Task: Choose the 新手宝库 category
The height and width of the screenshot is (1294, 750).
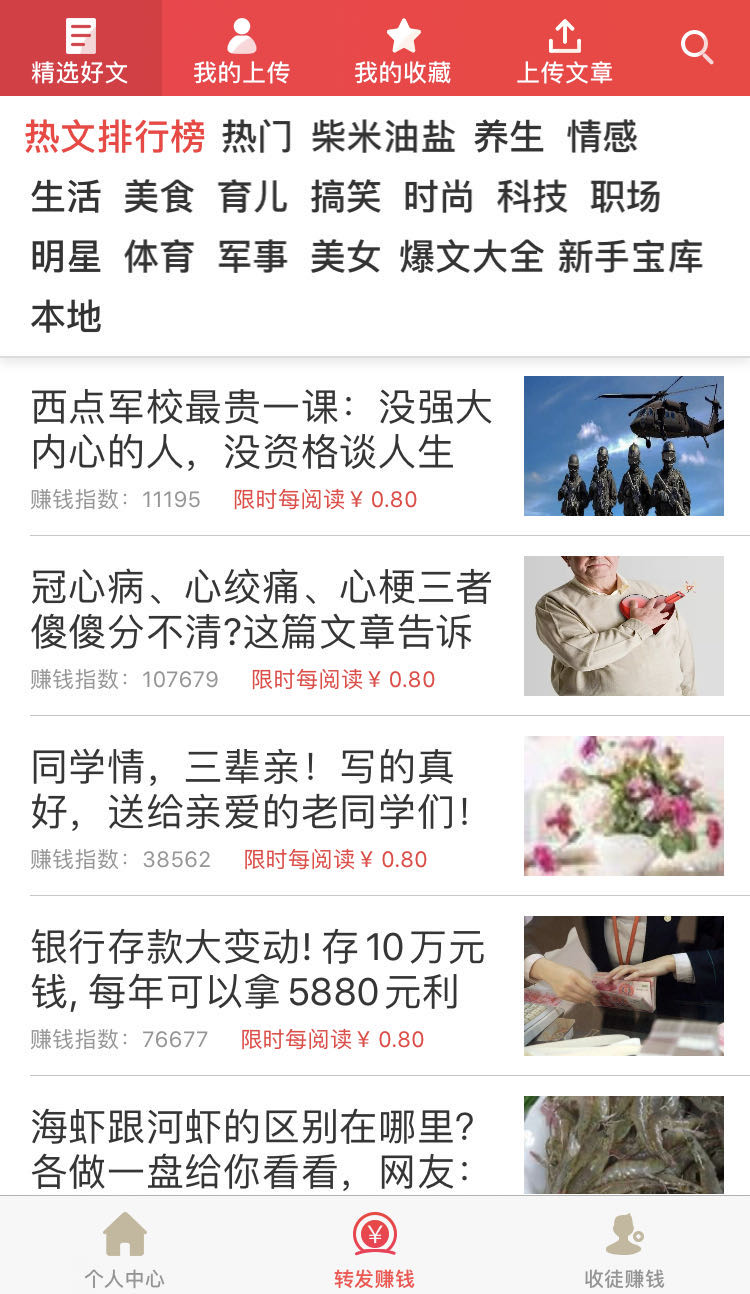Action: (630, 257)
